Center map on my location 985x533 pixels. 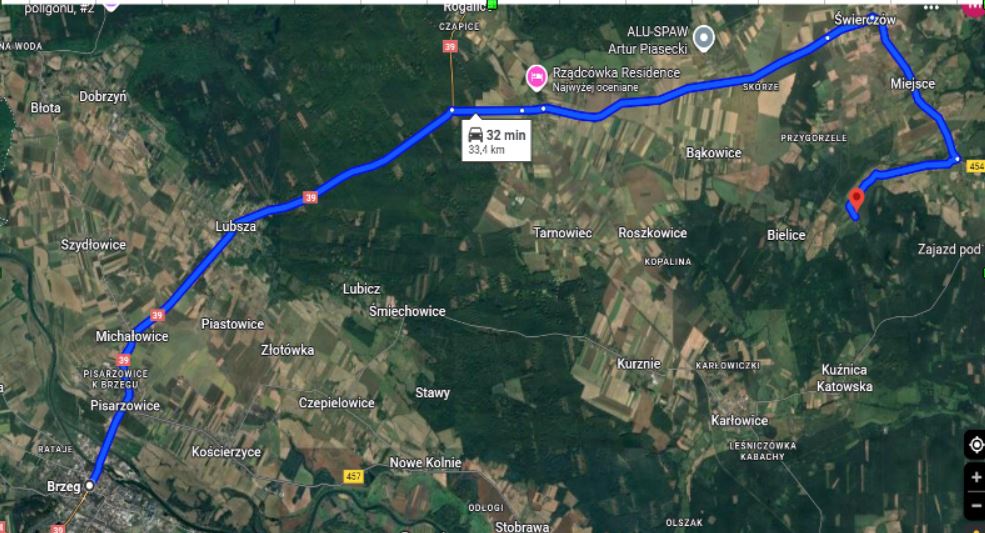[x=976, y=445]
